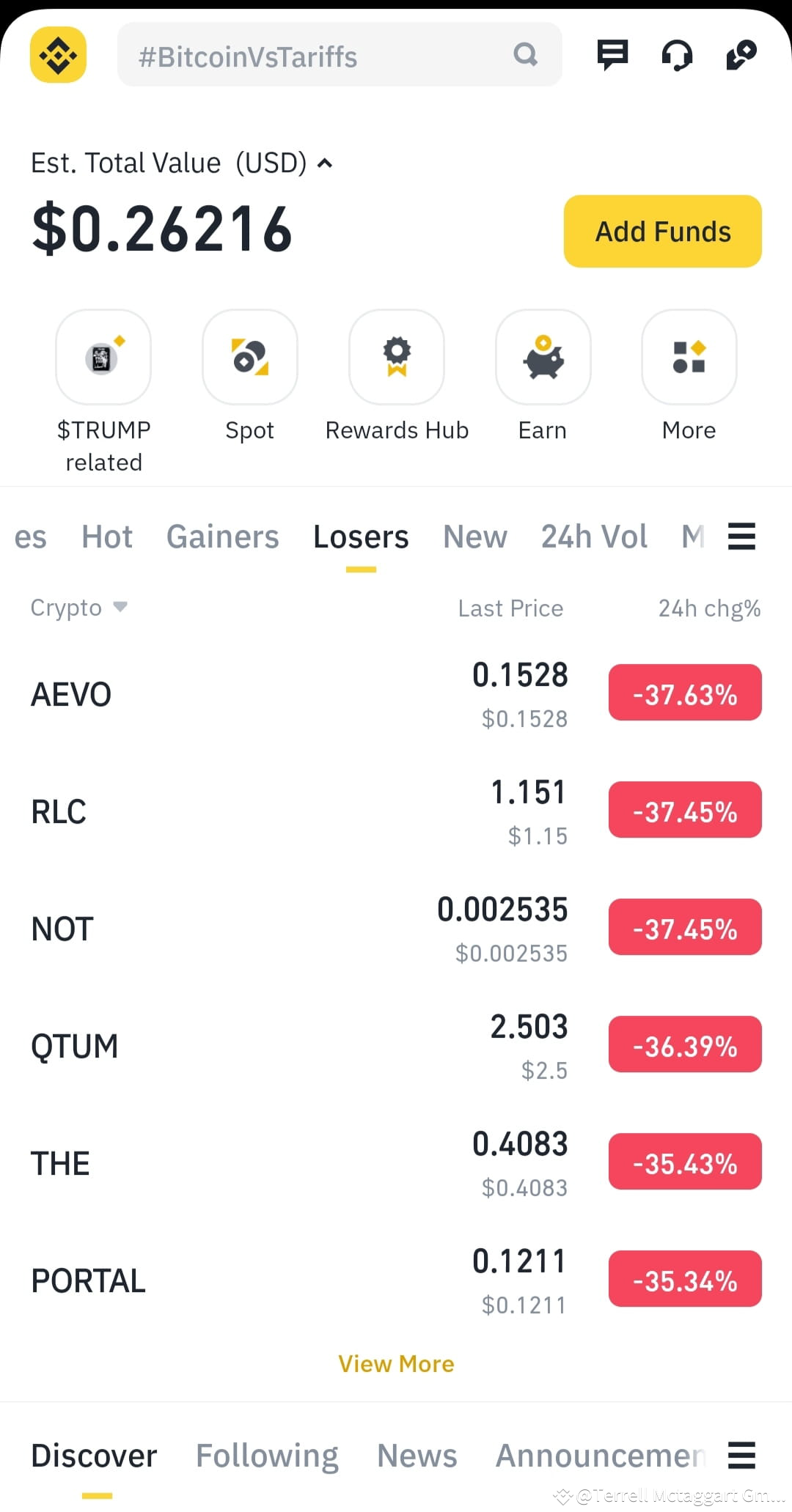Tap the Add Funds button
This screenshot has width=792, height=1512.
click(661, 231)
